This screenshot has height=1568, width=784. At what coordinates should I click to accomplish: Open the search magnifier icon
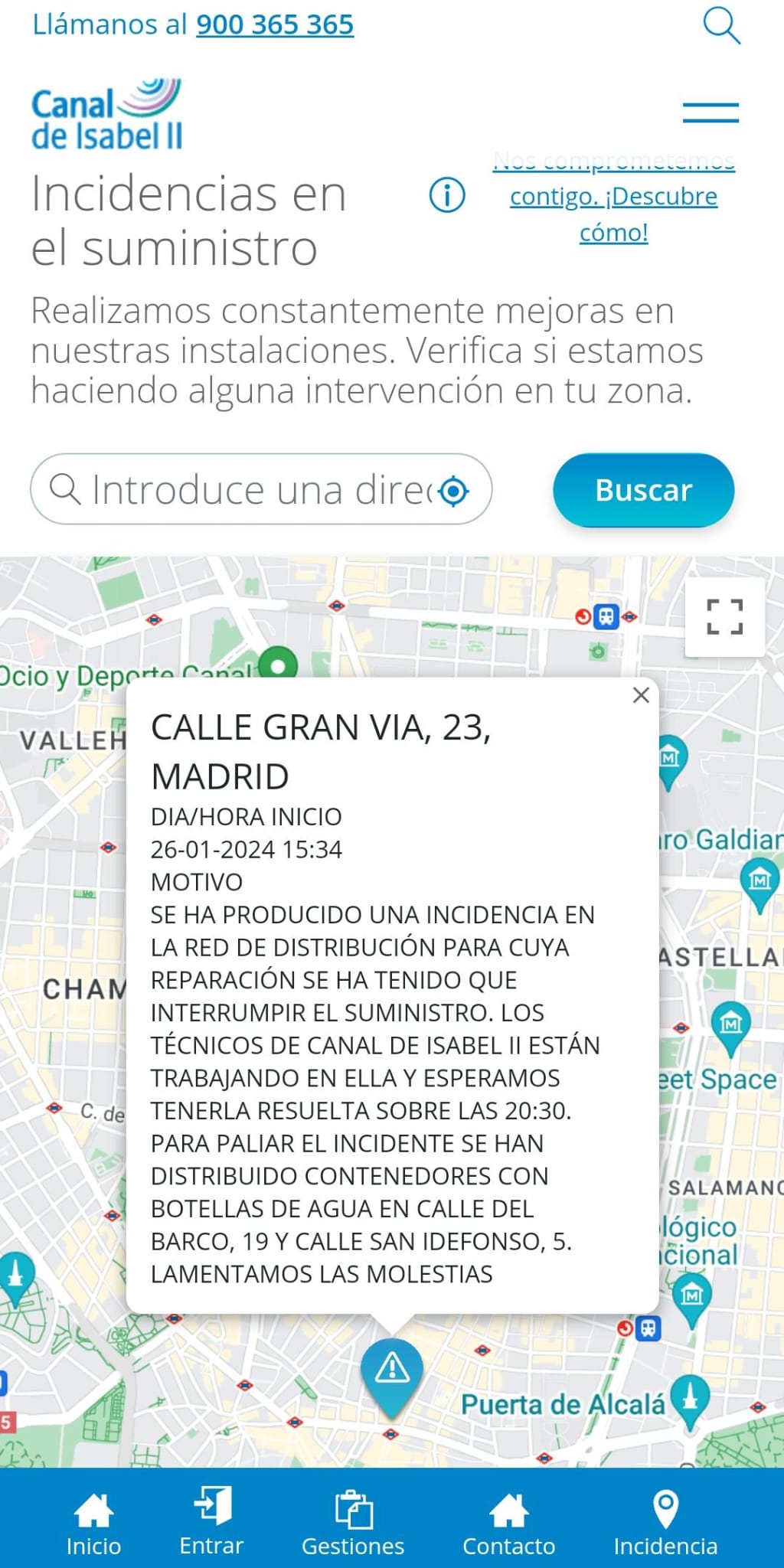click(721, 25)
